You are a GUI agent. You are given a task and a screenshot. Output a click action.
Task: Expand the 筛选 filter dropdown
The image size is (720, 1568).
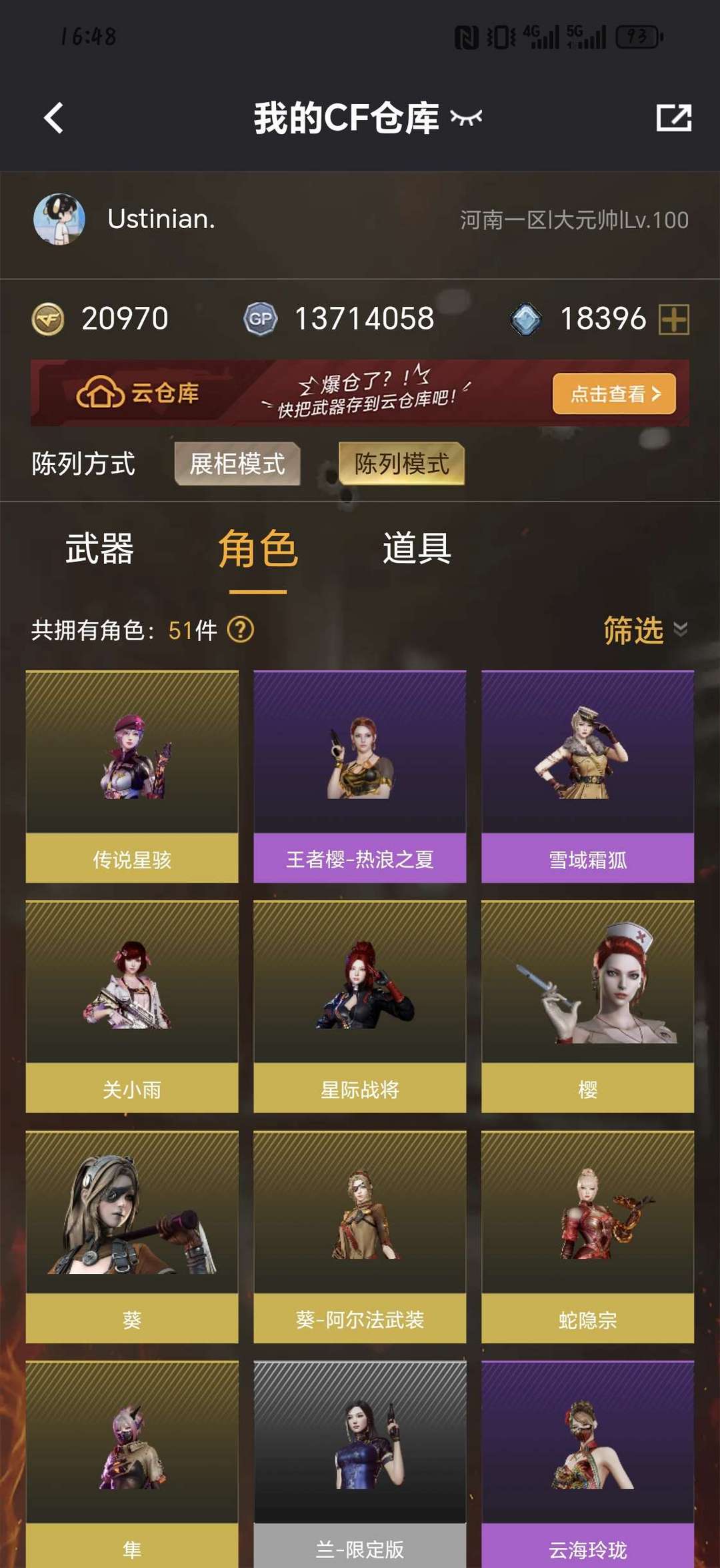tap(645, 630)
